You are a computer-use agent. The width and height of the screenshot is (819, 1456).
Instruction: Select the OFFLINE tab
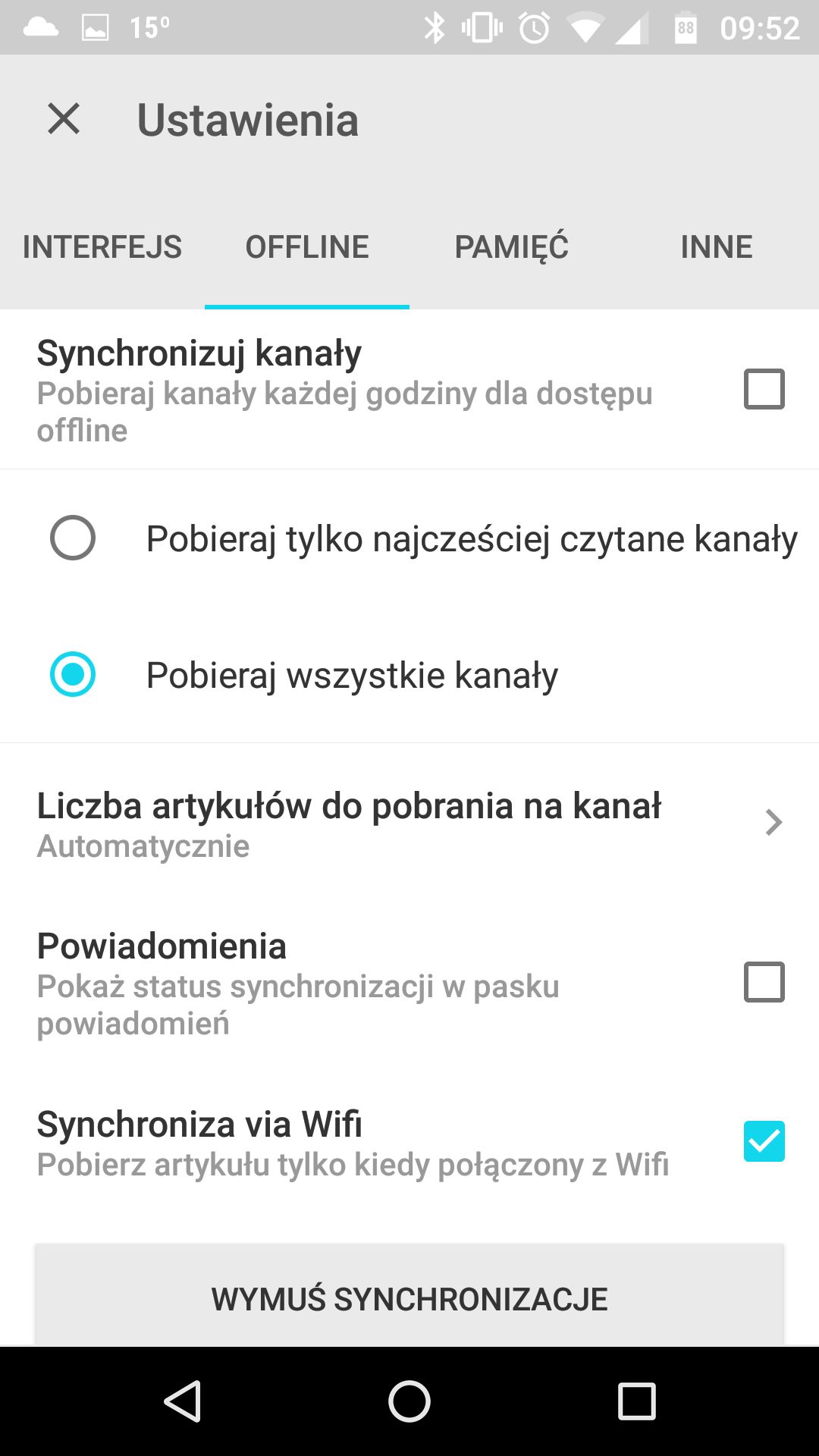(x=307, y=246)
